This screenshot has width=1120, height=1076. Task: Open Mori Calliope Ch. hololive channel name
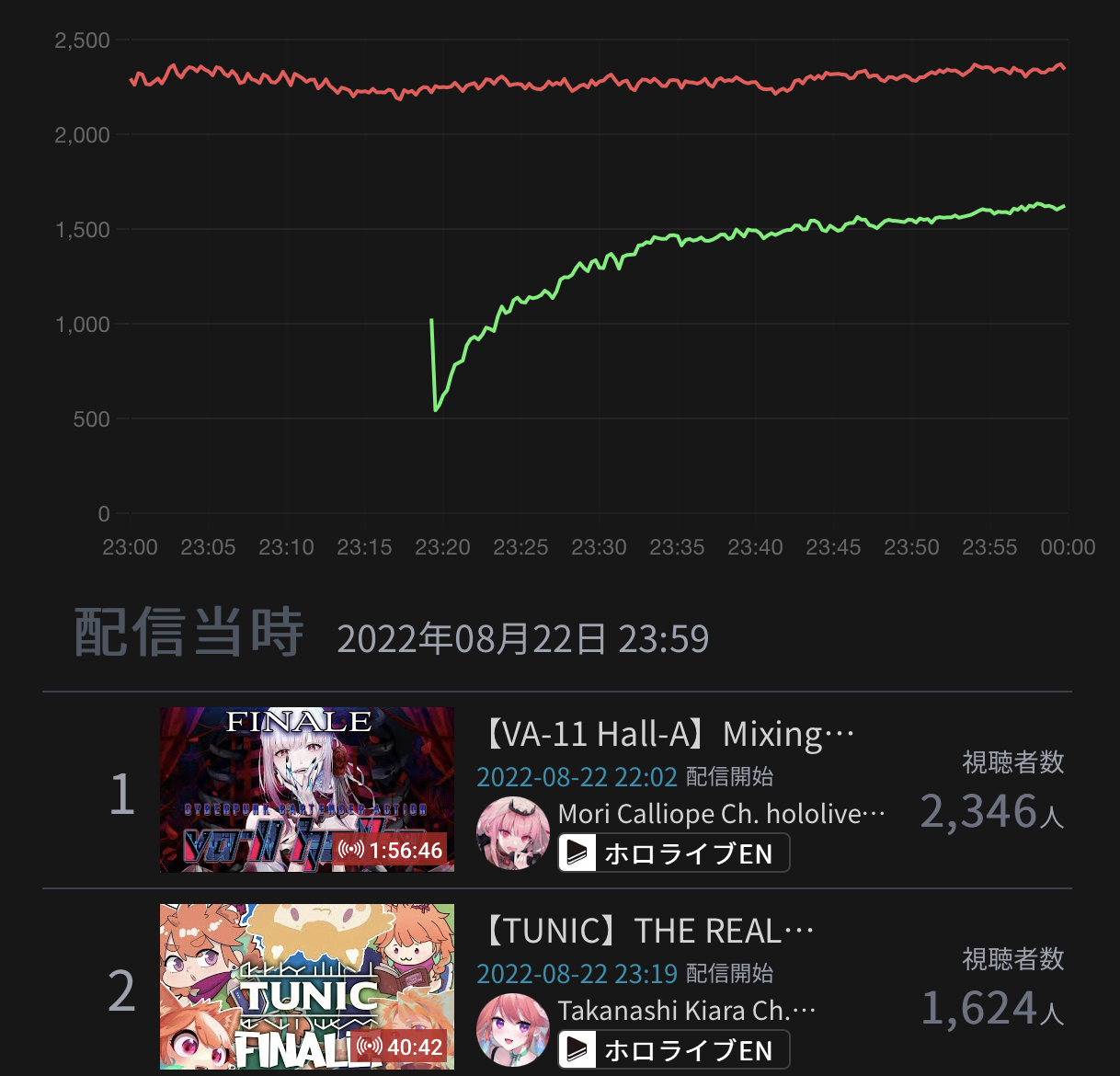(x=721, y=814)
